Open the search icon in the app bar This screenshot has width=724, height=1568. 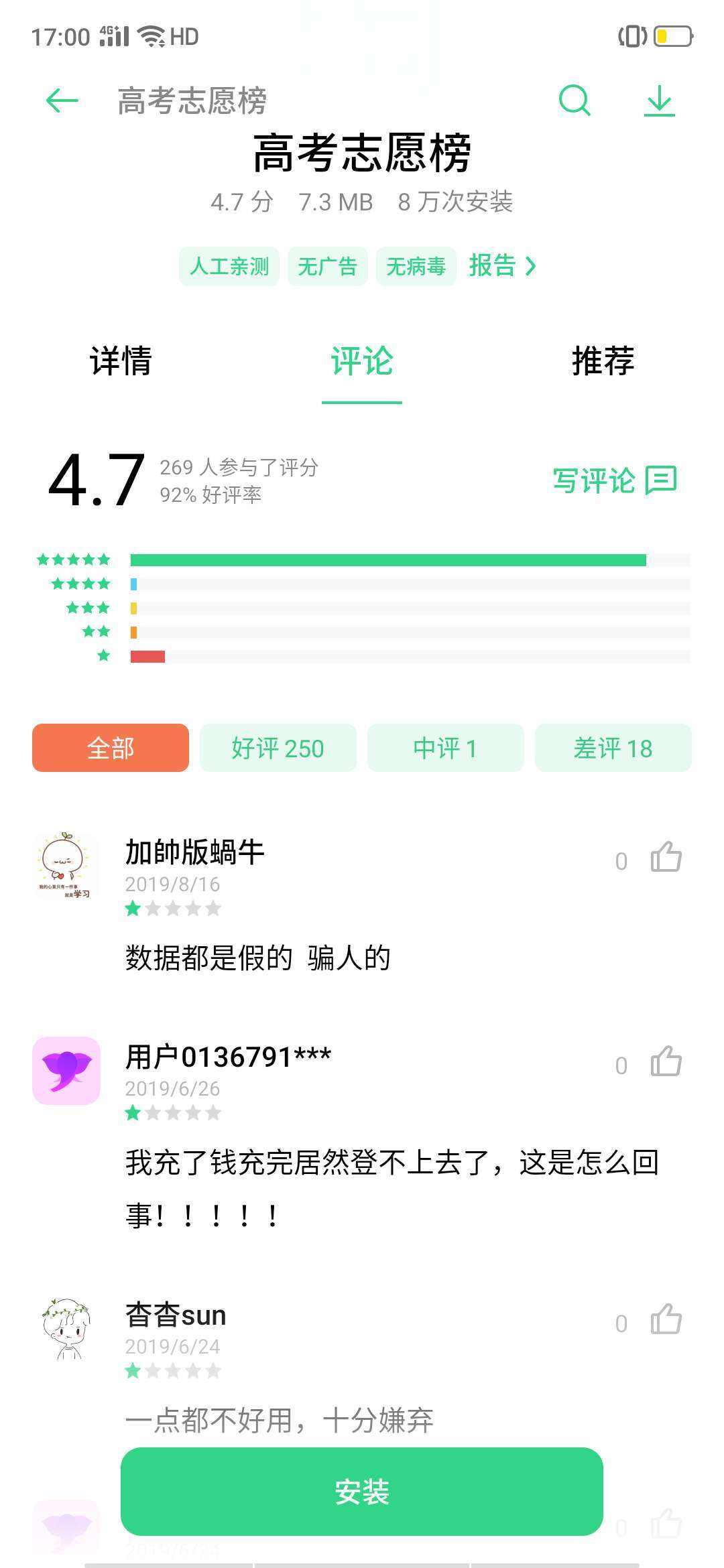574,101
